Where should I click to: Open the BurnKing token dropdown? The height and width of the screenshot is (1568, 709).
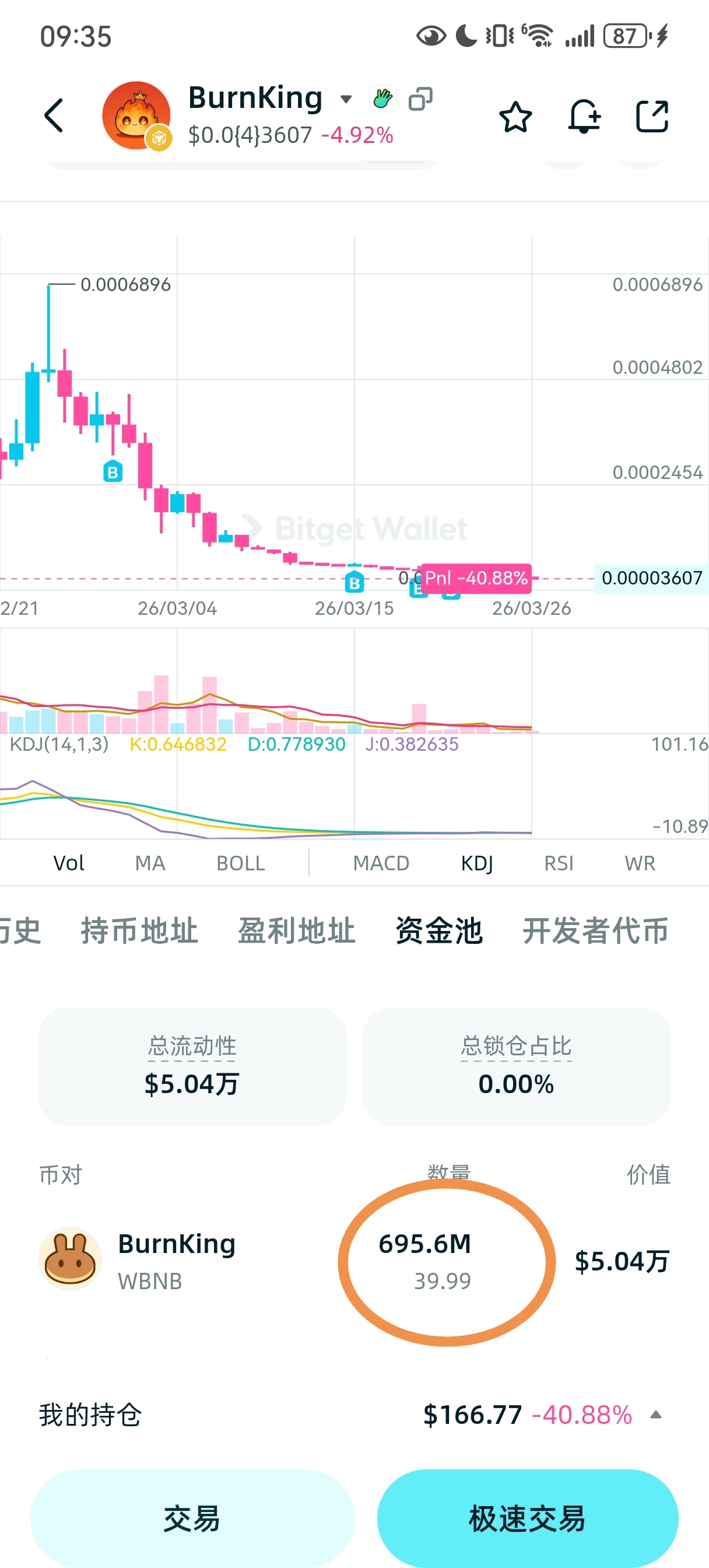pos(346,99)
